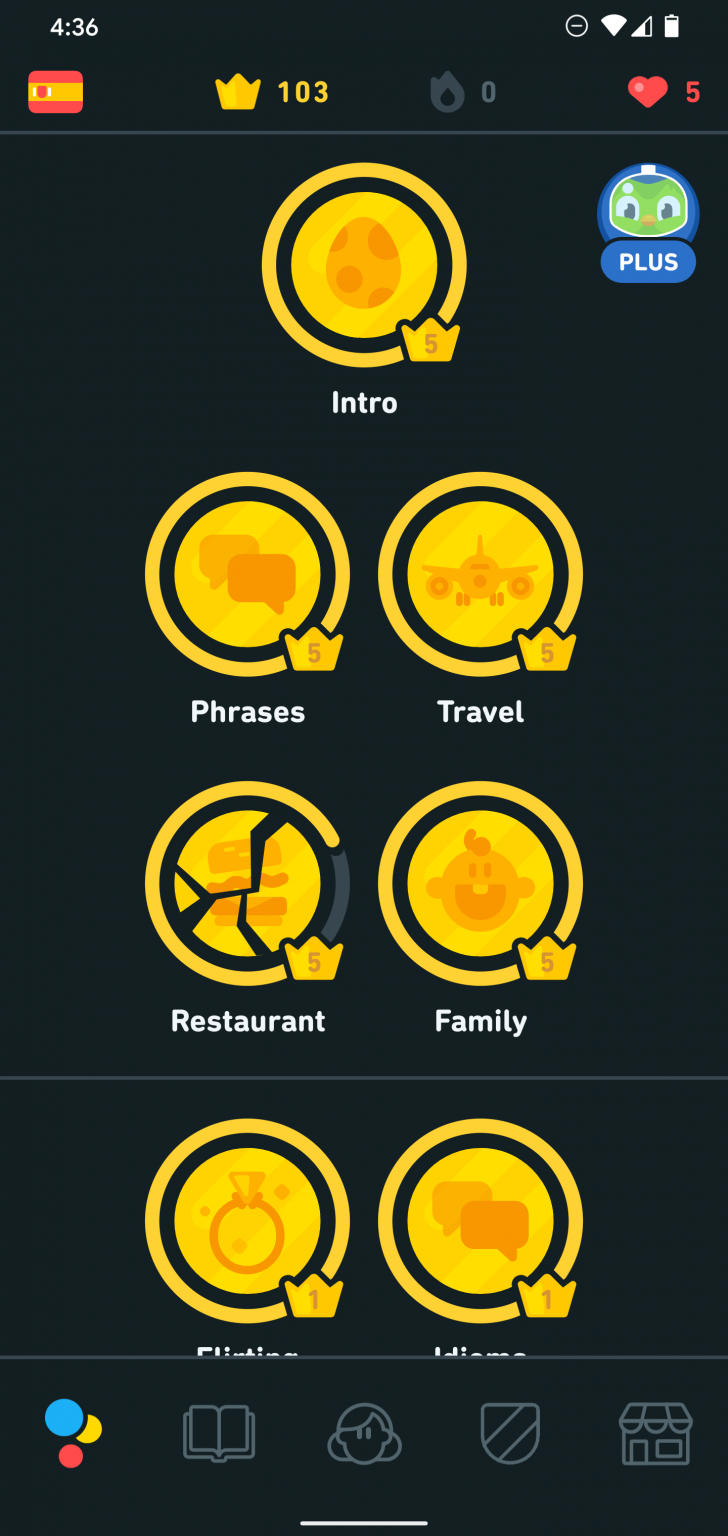Switch to the Profile face tab
The width and height of the screenshot is (728, 1536).
tap(364, 1433)
